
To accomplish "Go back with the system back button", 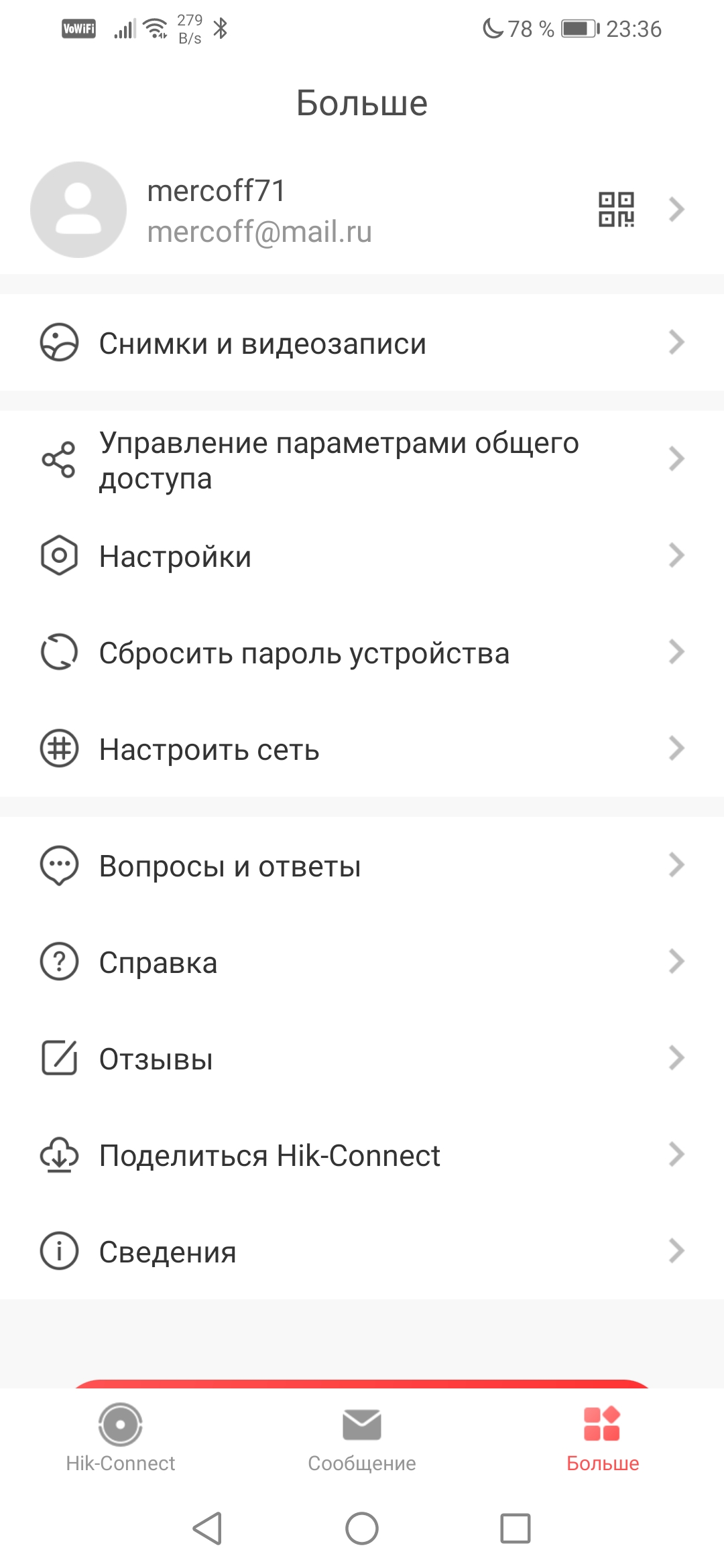I will click(x=207, y=1528).
